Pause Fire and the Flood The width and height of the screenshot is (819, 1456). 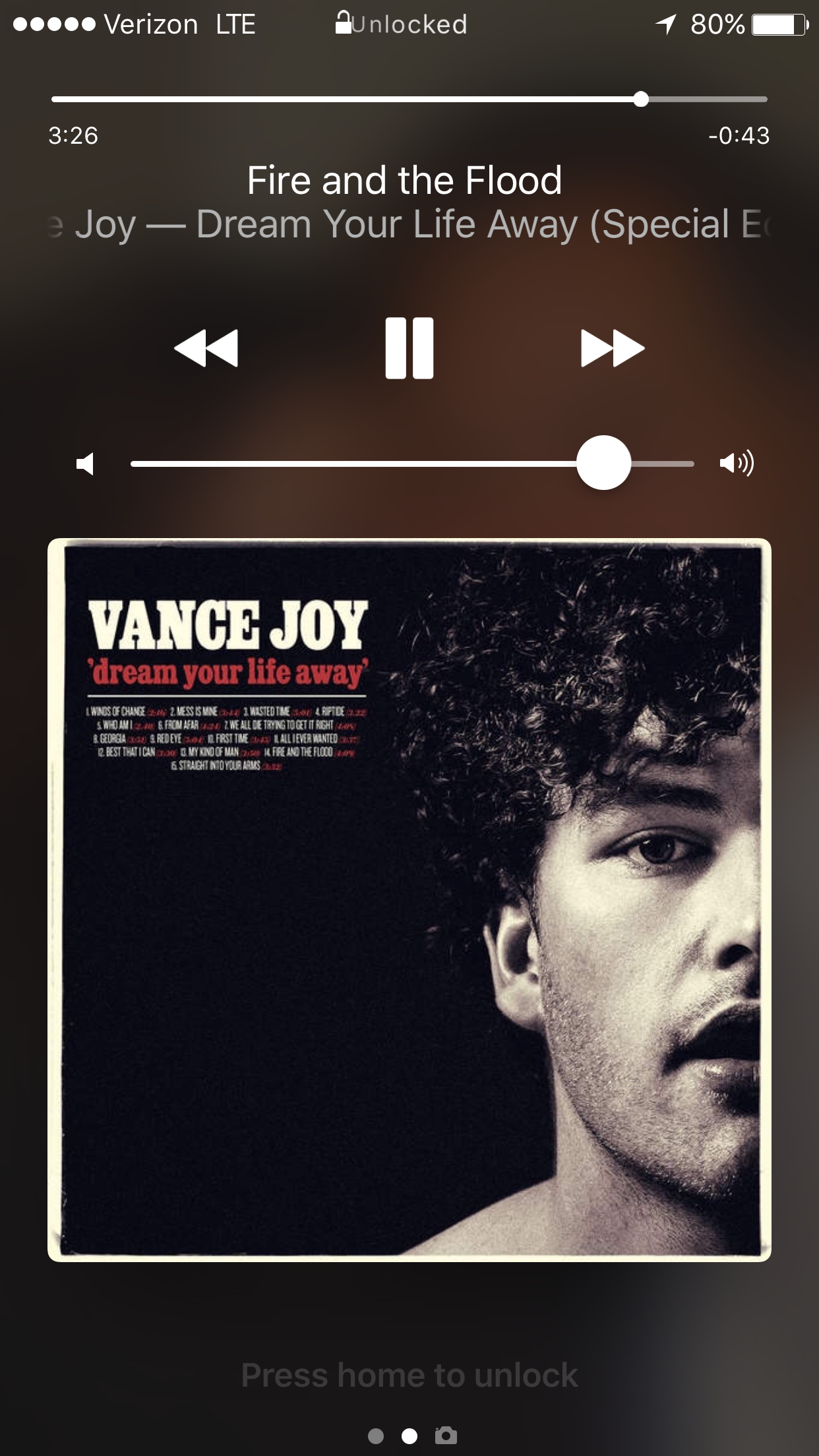(x=409, y=348)
